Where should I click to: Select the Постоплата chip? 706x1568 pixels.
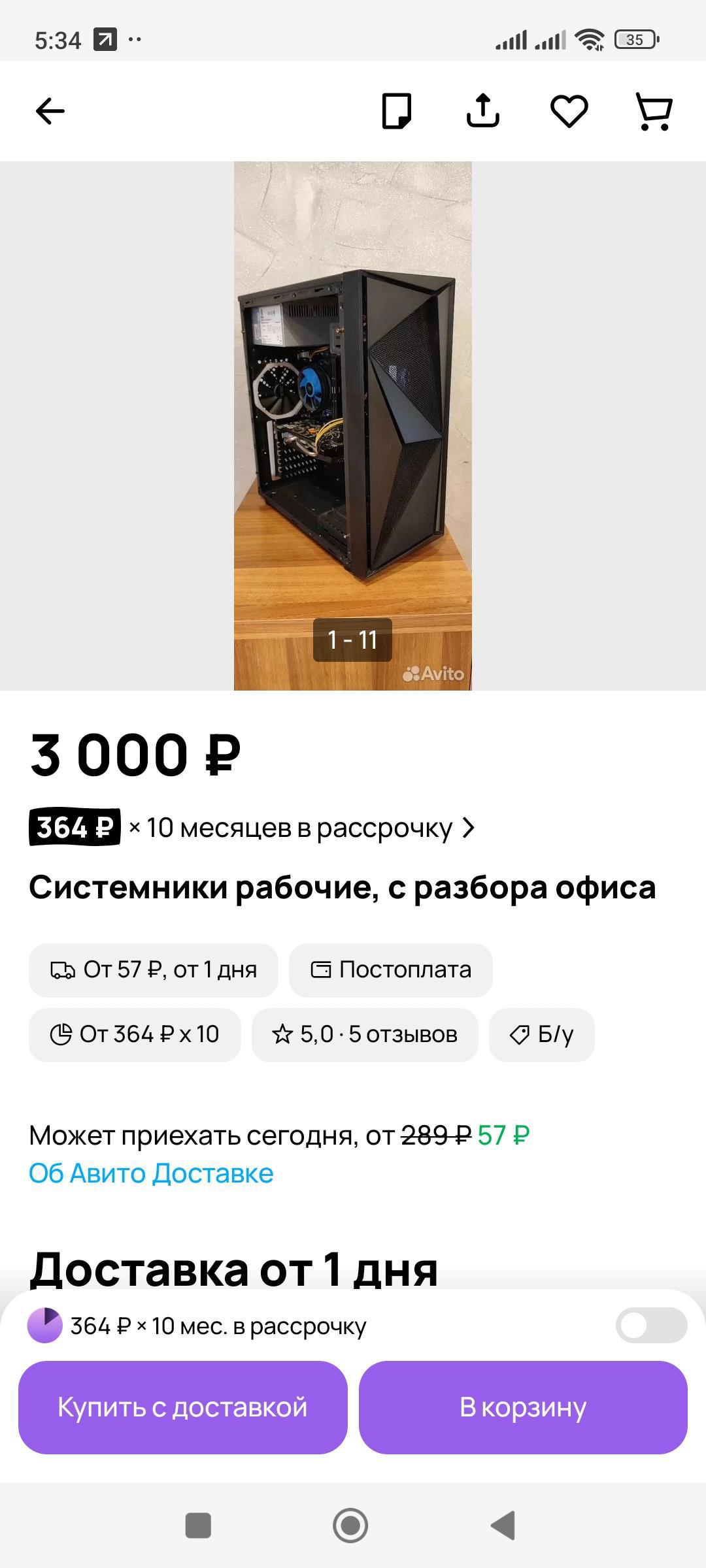tap(390, 970)
